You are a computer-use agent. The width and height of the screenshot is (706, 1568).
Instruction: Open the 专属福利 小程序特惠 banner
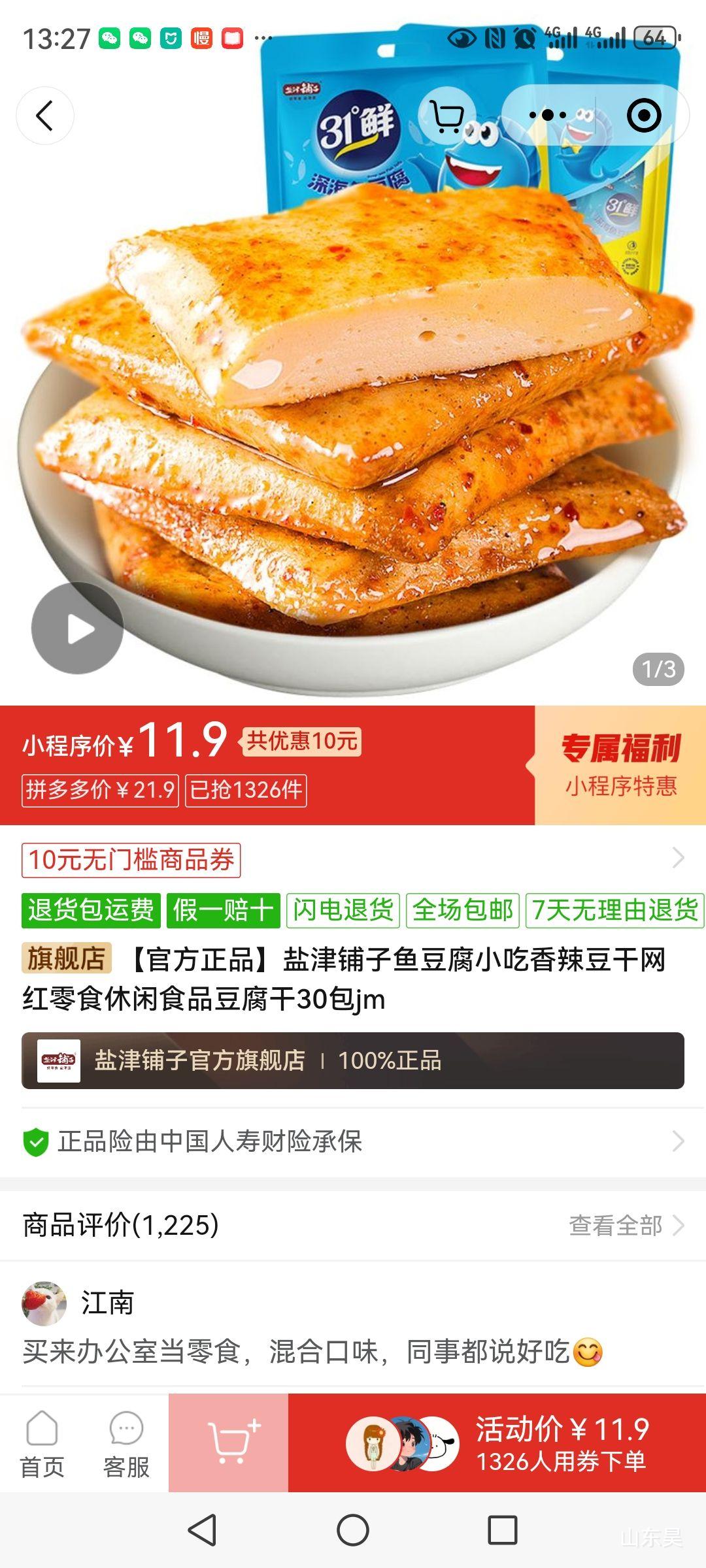point(620,765)
